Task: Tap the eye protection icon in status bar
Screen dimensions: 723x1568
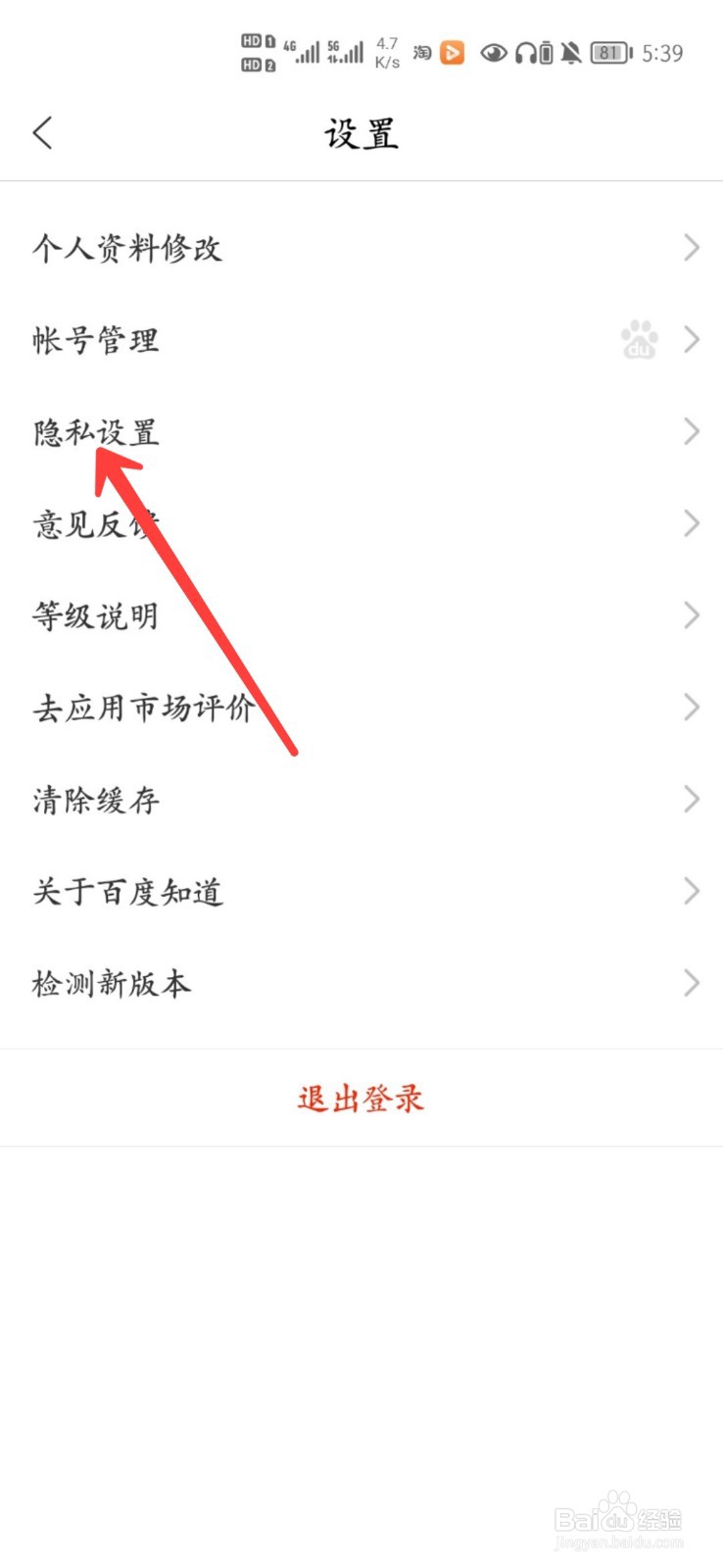Action: point(494,53)
